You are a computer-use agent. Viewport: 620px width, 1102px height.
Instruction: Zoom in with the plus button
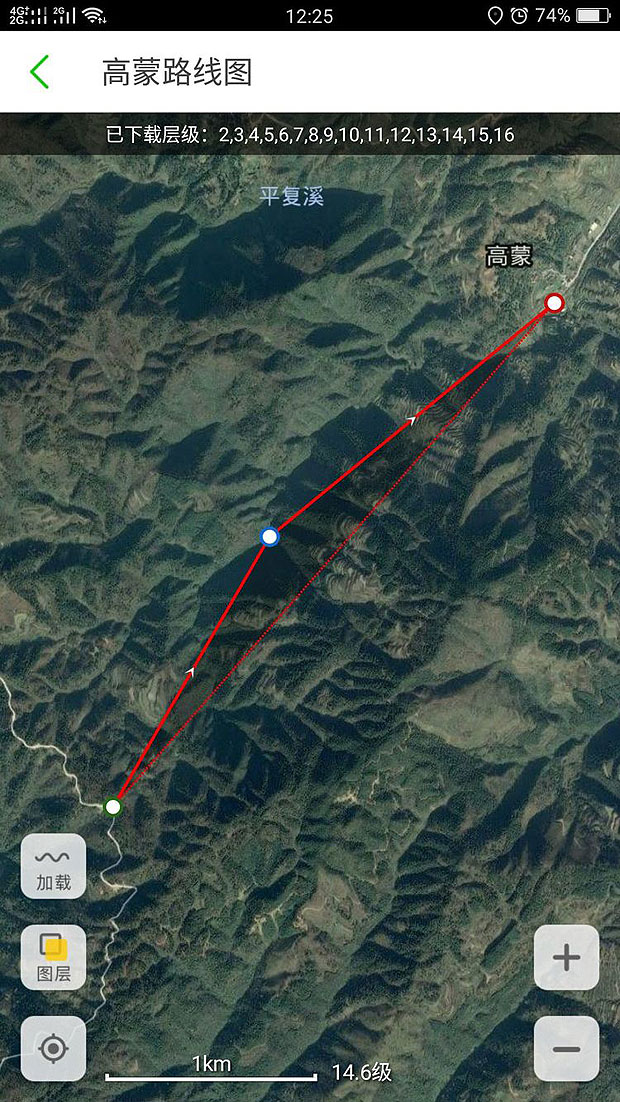pos(566,957)
